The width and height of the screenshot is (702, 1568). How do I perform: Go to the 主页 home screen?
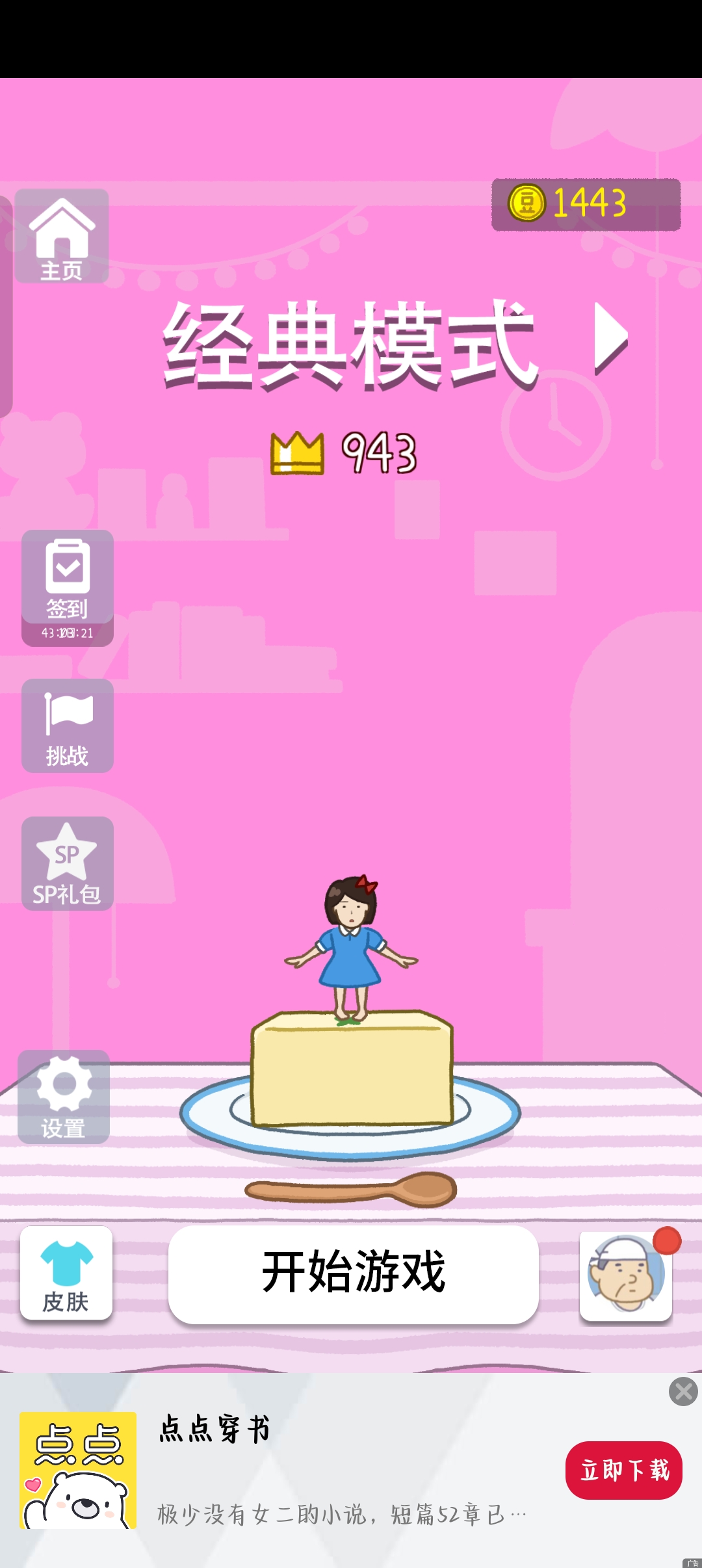point(62,237)
